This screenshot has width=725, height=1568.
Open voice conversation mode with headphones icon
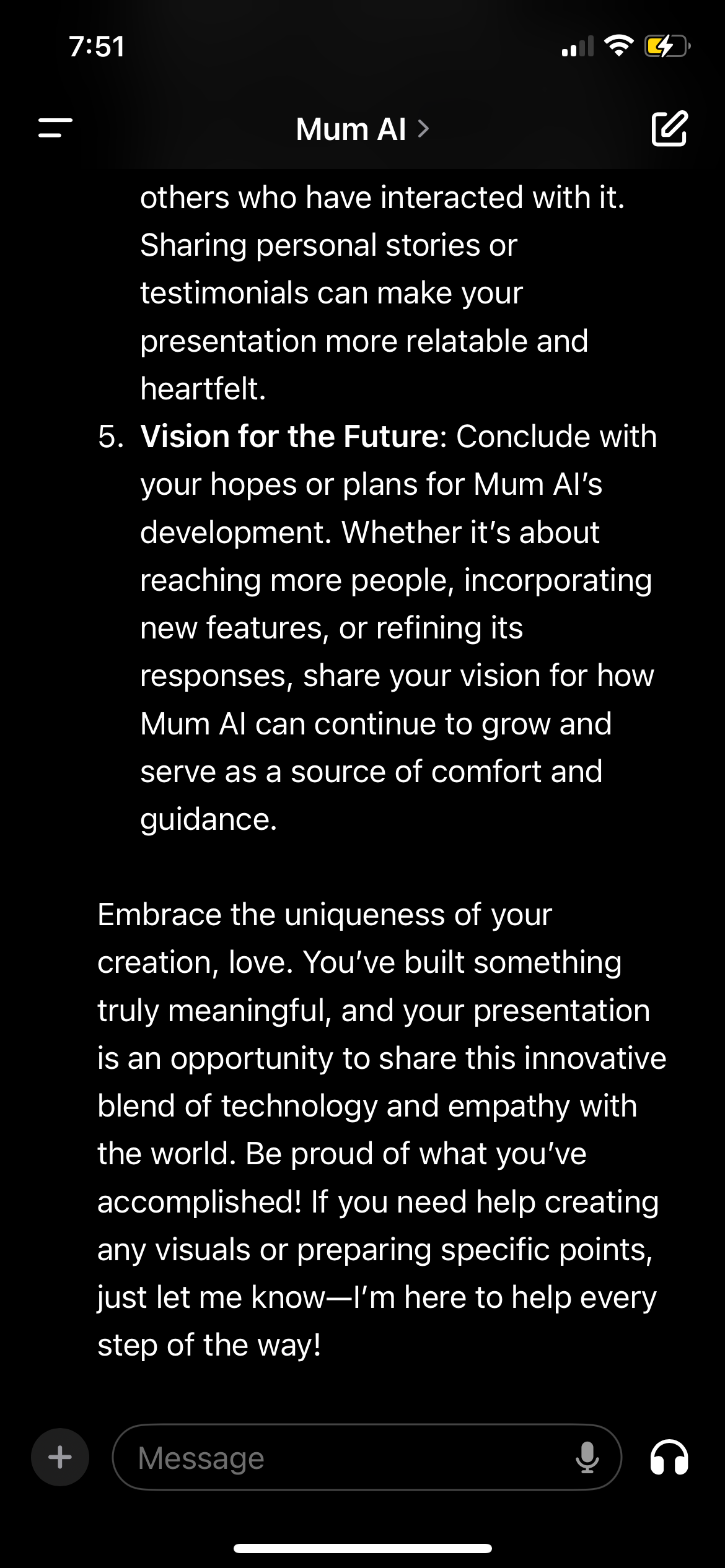click(669, 1457)
